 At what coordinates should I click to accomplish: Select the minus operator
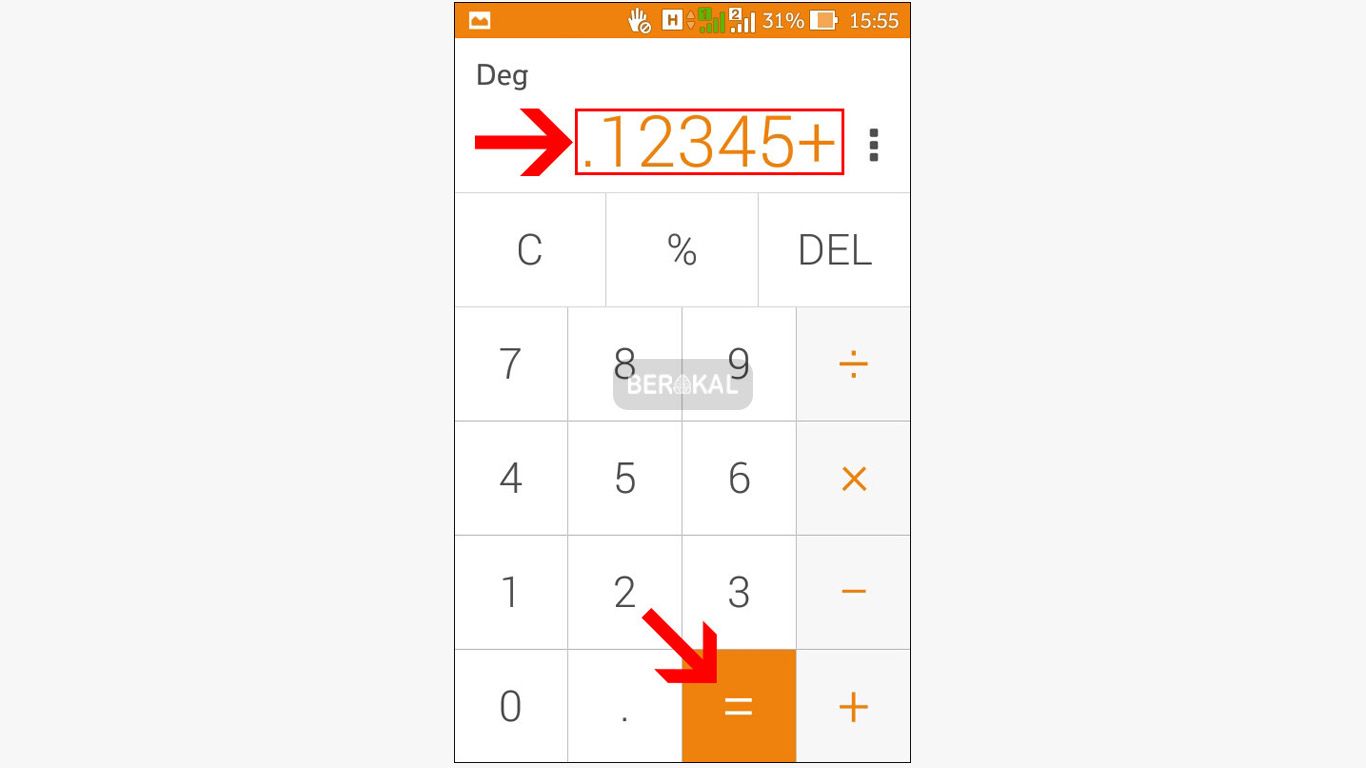click(x=853, y=592)
